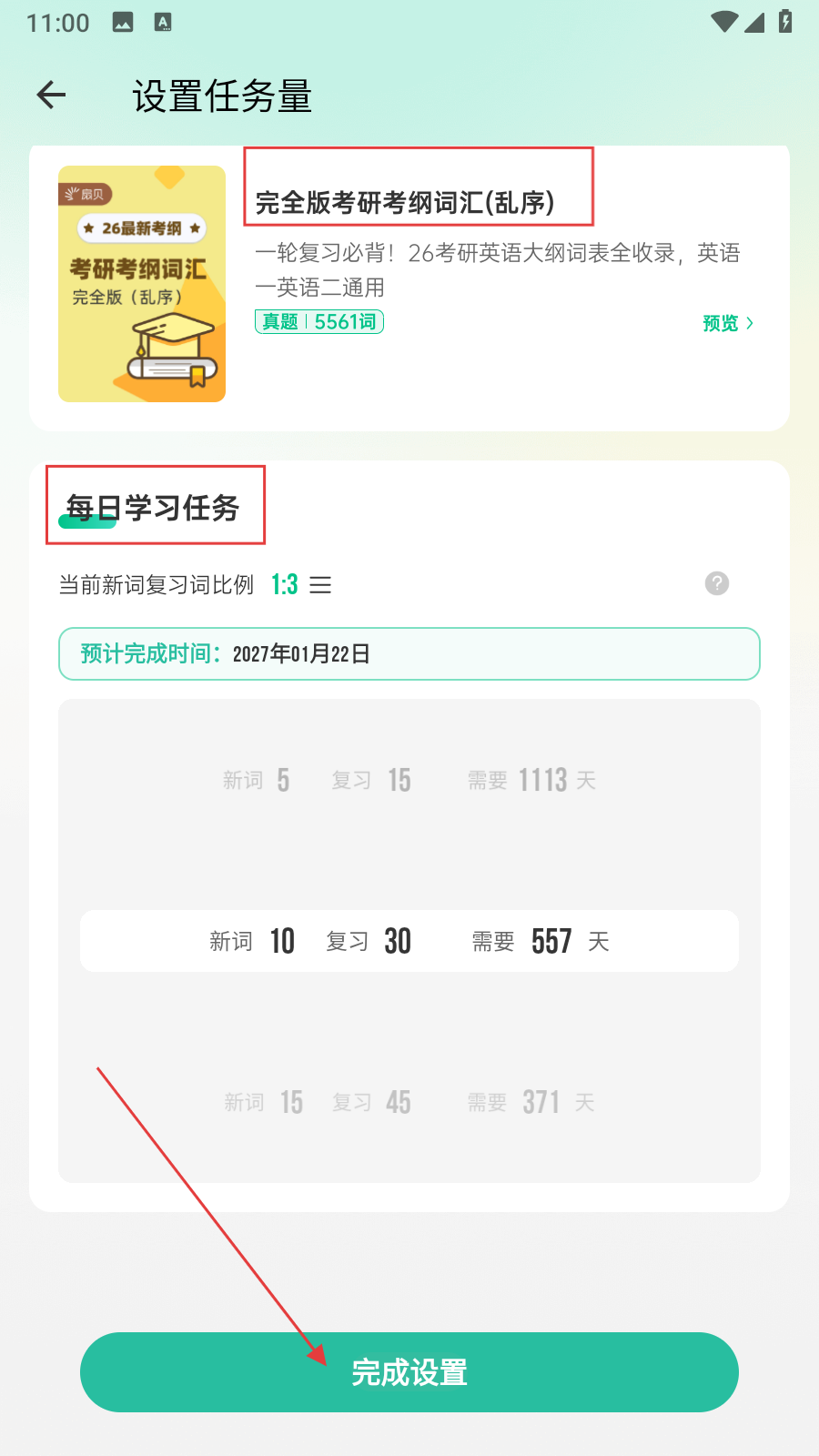Select 新词 15 复习 45 option

coord(409,1102)
